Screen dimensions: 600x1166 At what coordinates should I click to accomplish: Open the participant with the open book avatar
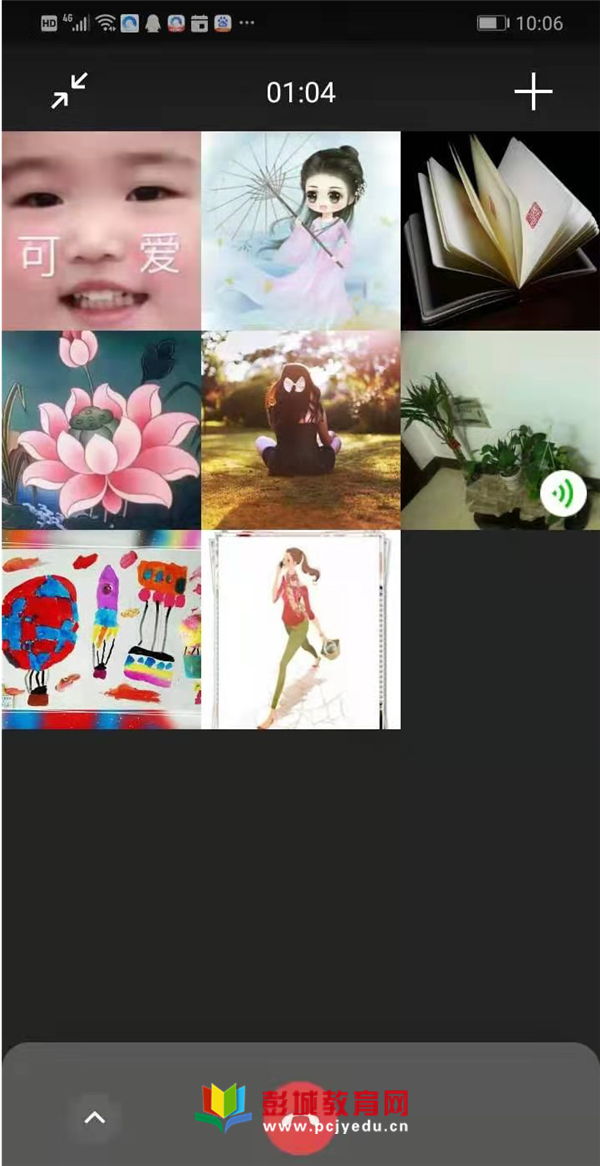[x=500, y=231]
